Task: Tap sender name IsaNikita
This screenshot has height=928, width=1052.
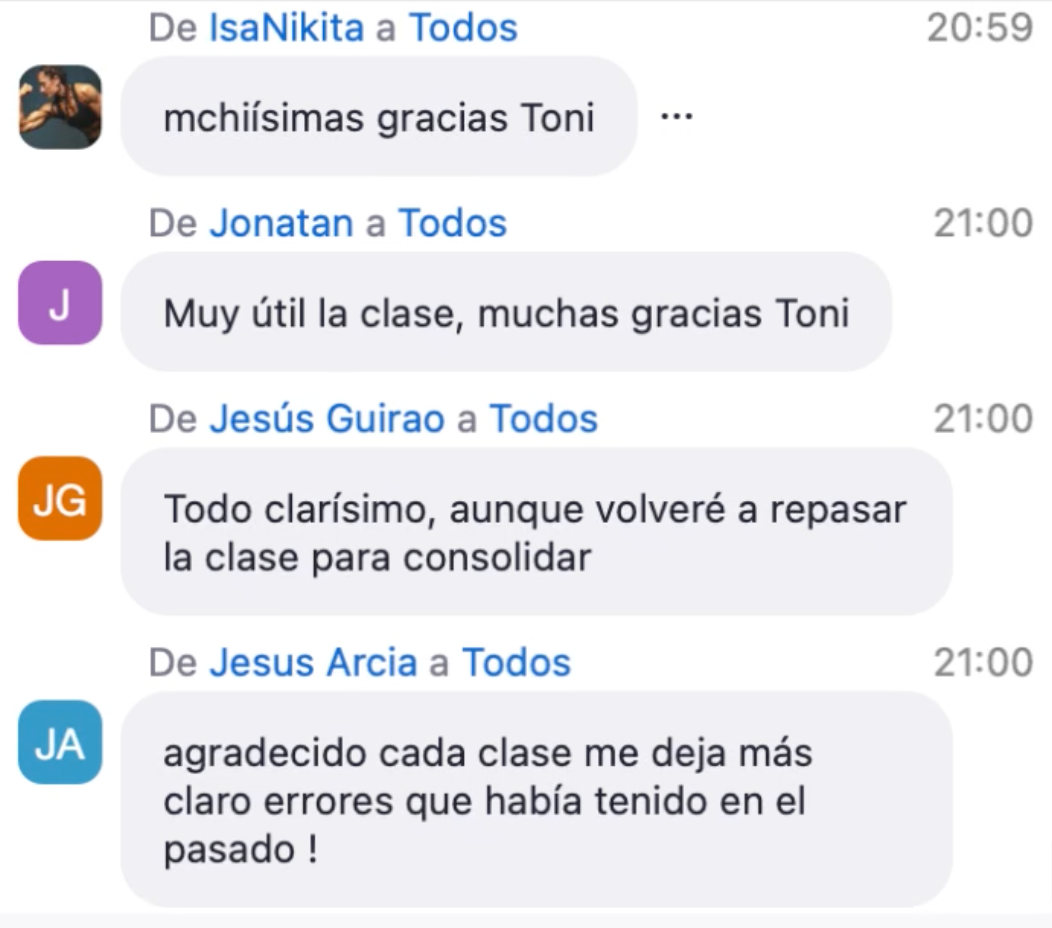Action: 286,28
